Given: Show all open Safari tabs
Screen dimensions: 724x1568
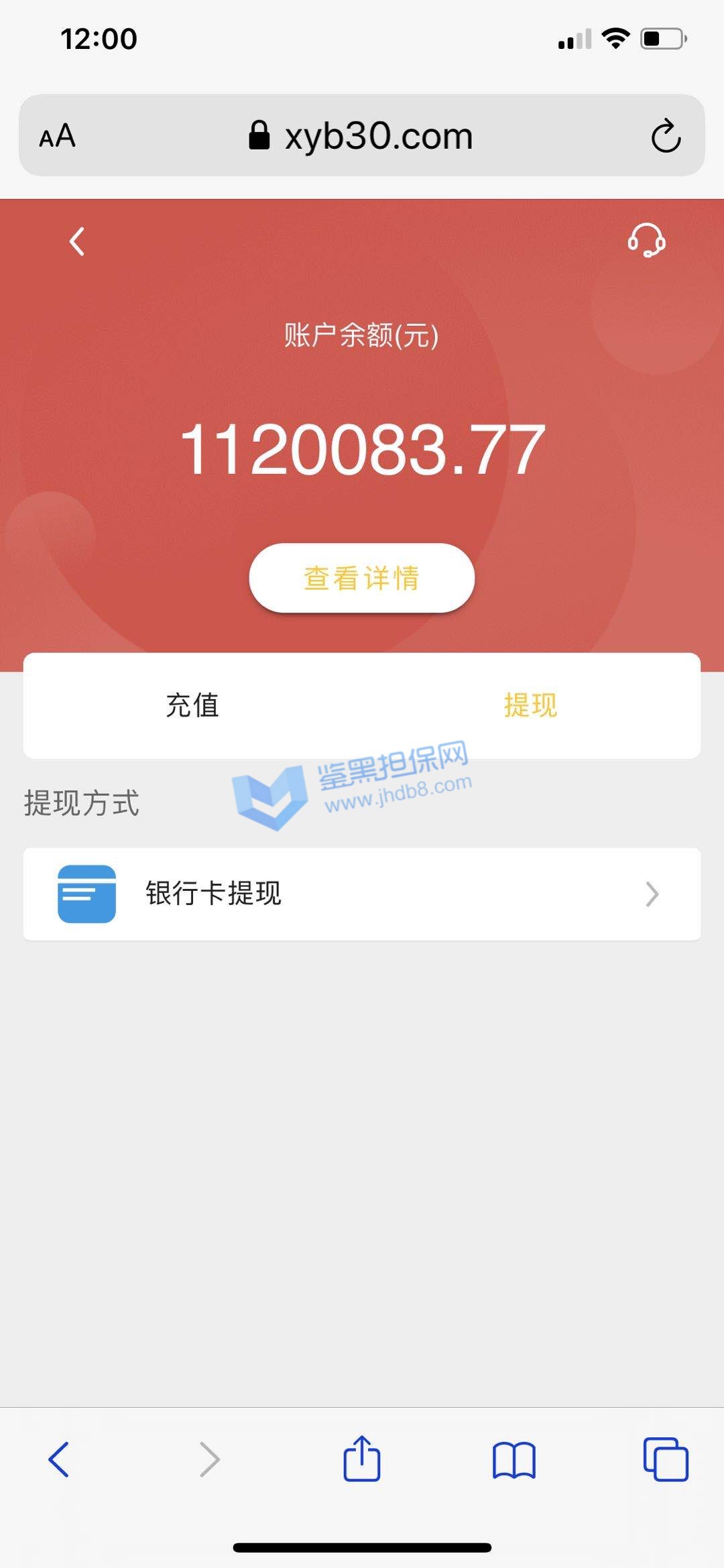Looking at the screenshot, I should [665, 1459].
